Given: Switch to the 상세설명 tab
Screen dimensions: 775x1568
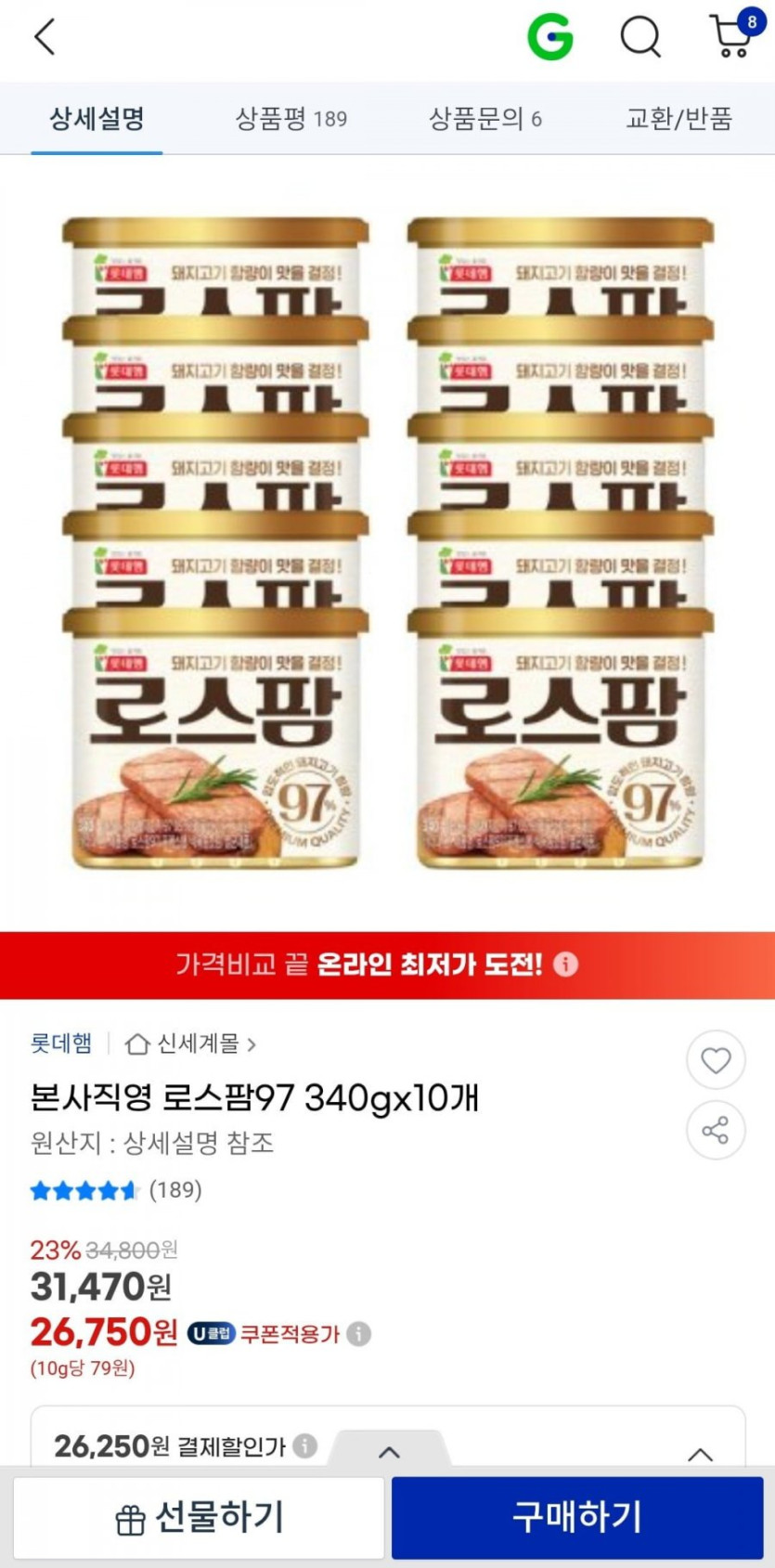Looking at the screenshot, I should click(97, 119).
